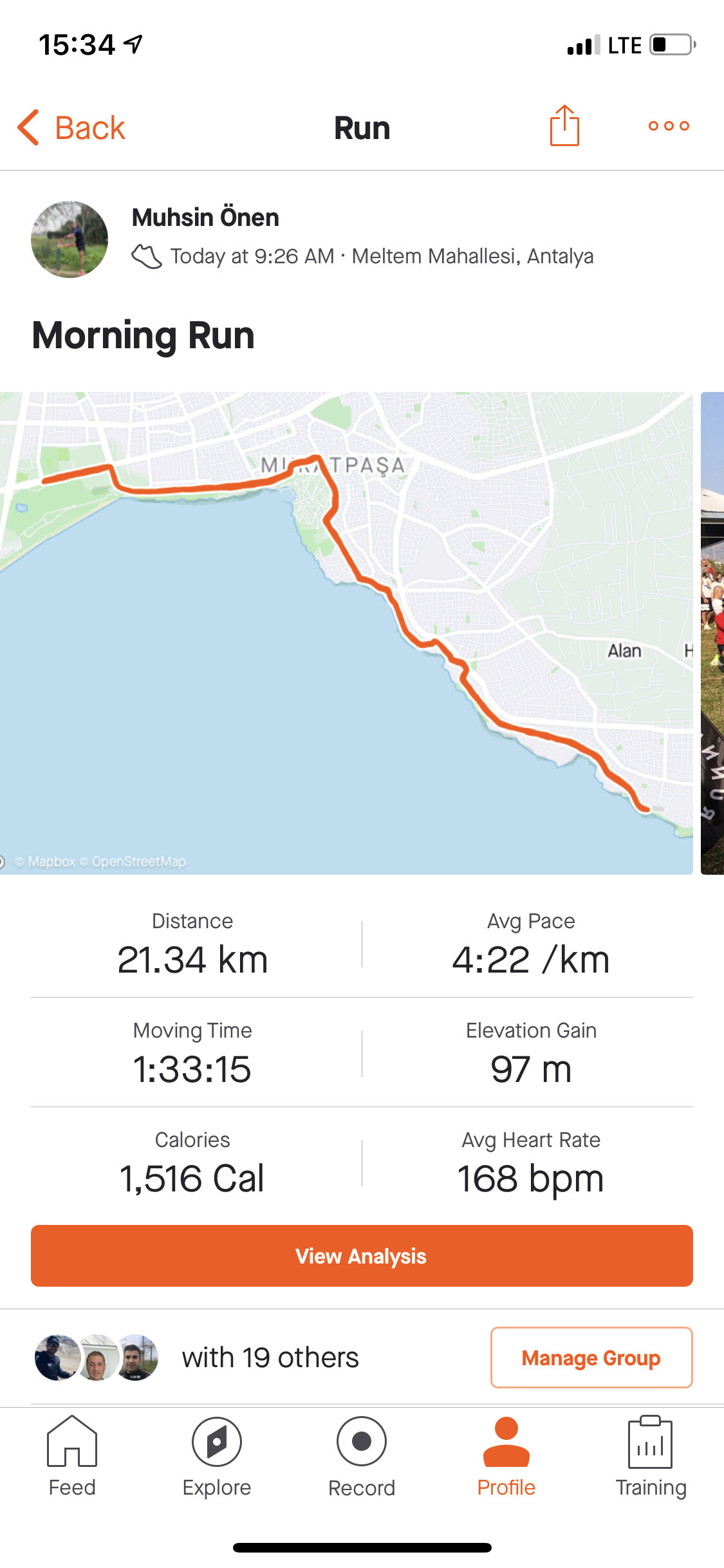View the 19 others in the group
Image resolution: width=724 pixels, height=1568 pixels.
(x=270, y=1358)
